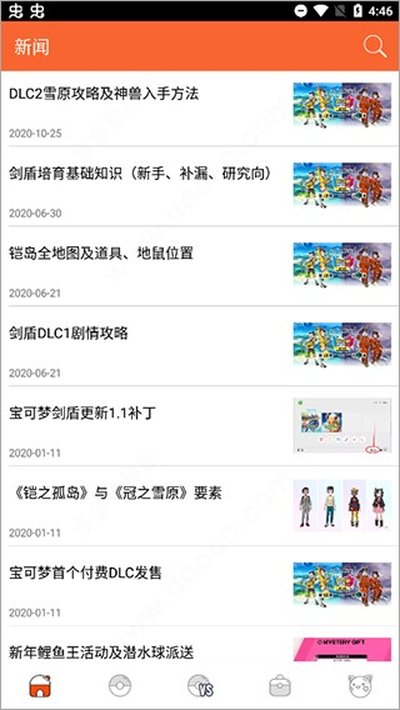The height and width of the screenshot is (710, 400).
Task: Open the 新年鲤鱼王活动及潜水球派送 article
Action: pos(200,645)
